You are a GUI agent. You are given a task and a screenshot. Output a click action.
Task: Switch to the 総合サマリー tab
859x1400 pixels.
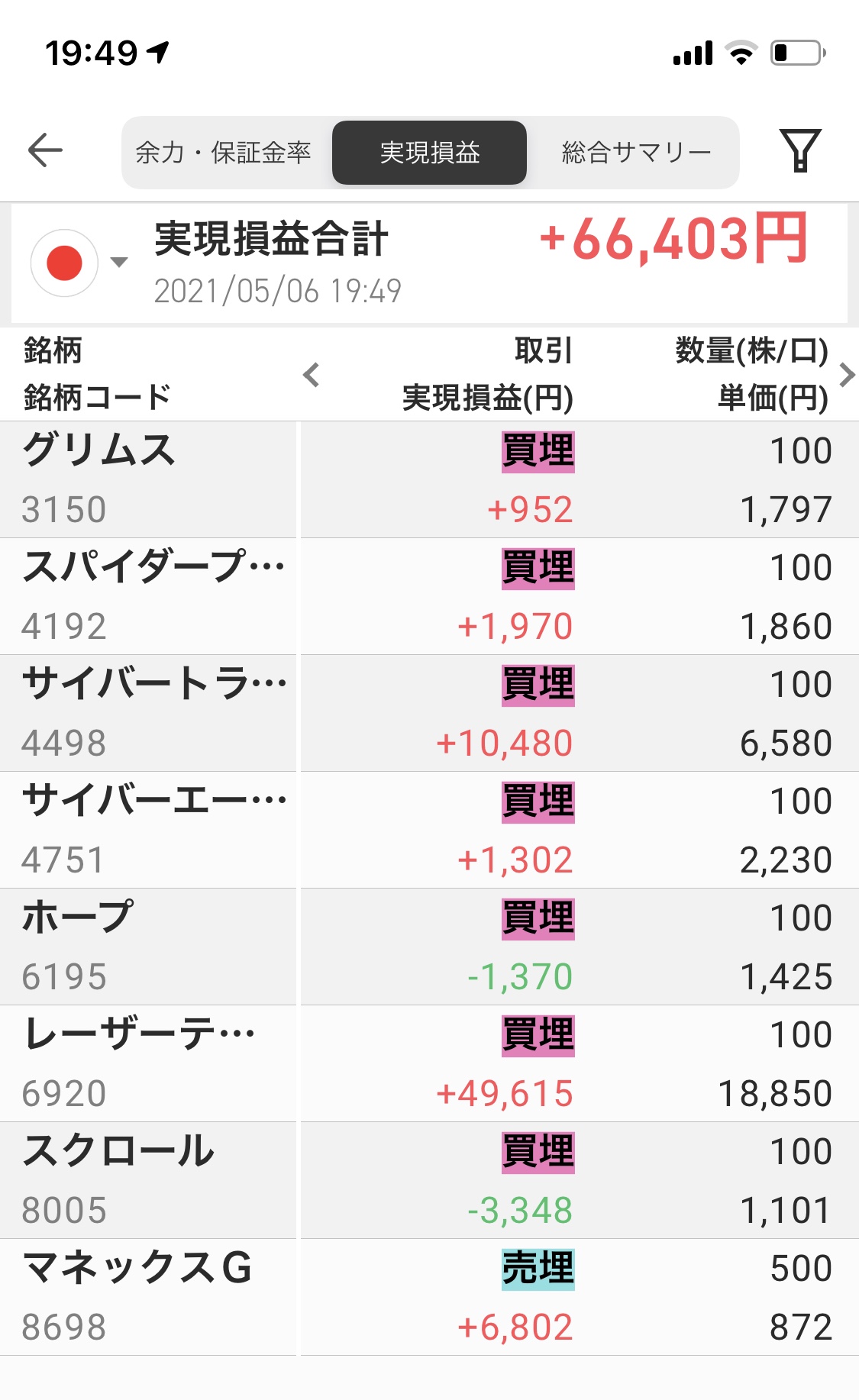tap(636, 153)
